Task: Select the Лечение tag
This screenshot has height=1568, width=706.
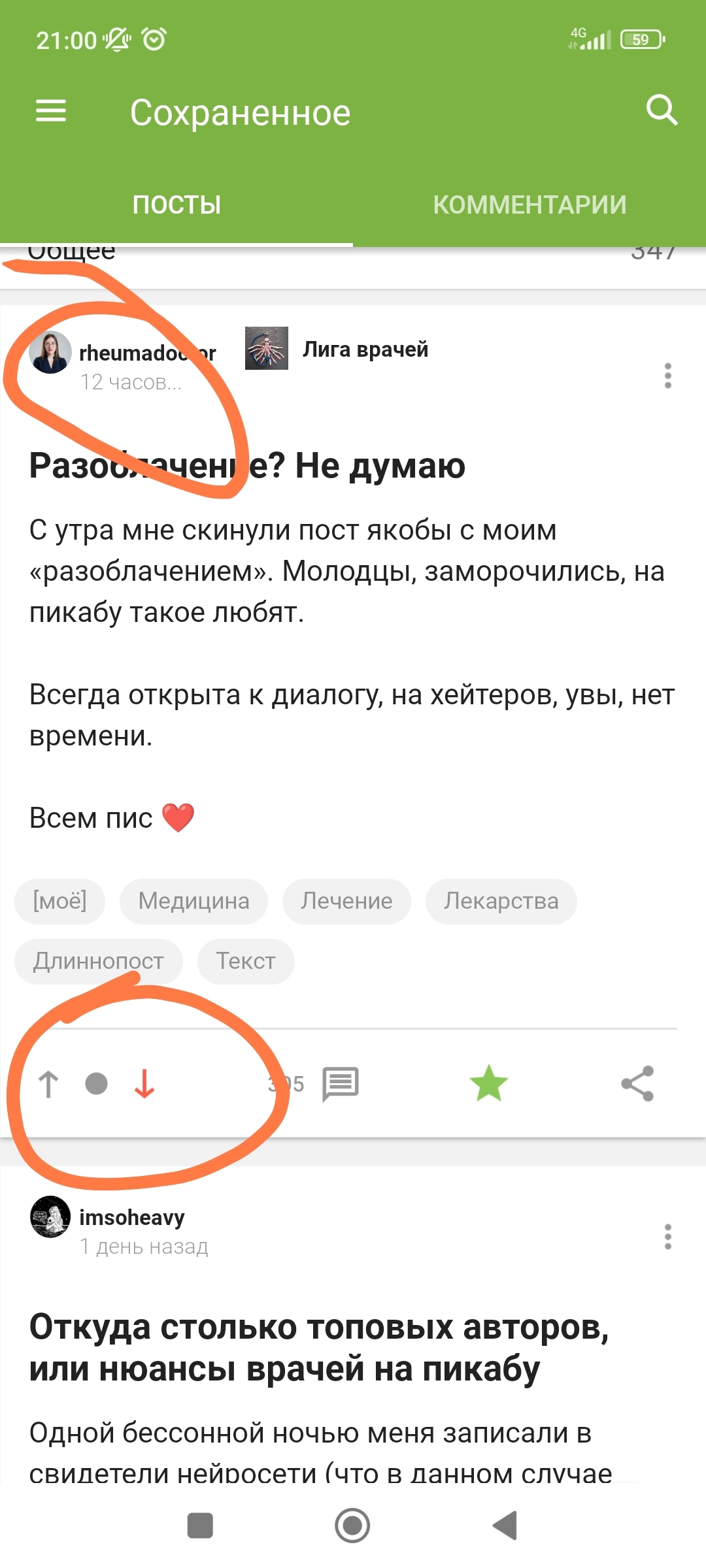Action: click(346, 902)
